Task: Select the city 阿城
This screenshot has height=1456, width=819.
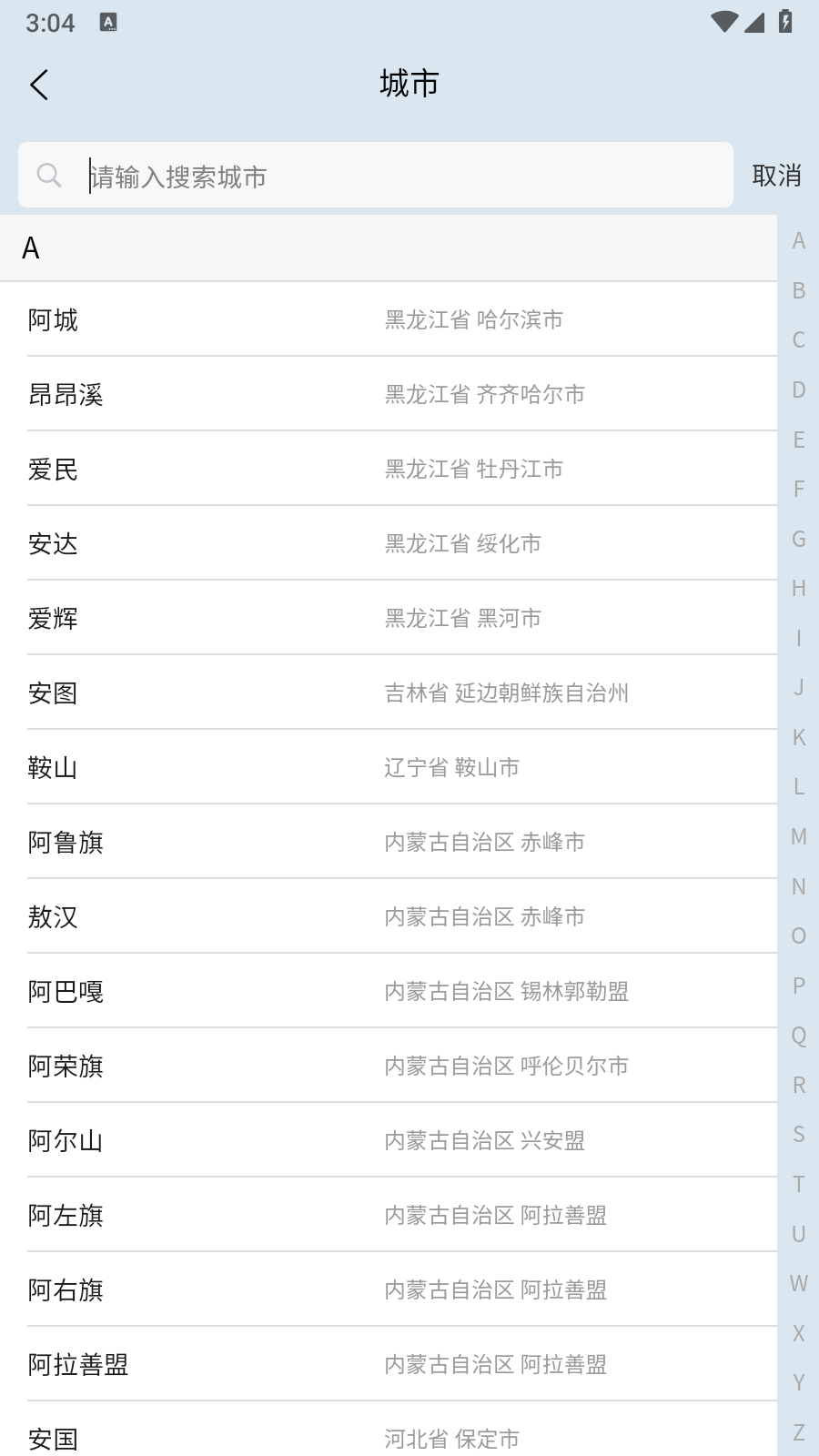Action: click(x=389, y=319)
